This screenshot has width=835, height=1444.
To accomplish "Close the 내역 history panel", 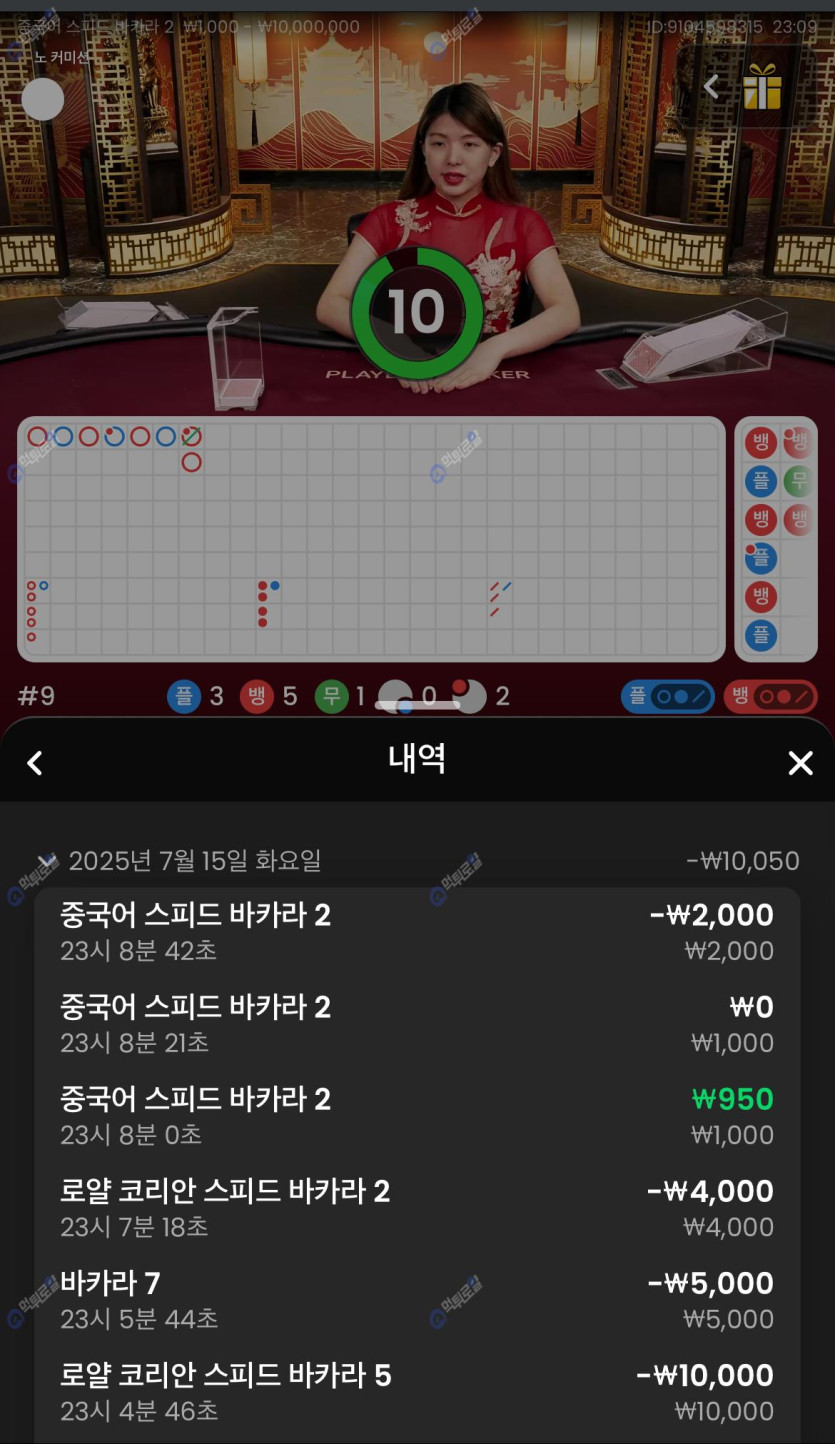I will (800, 764).
